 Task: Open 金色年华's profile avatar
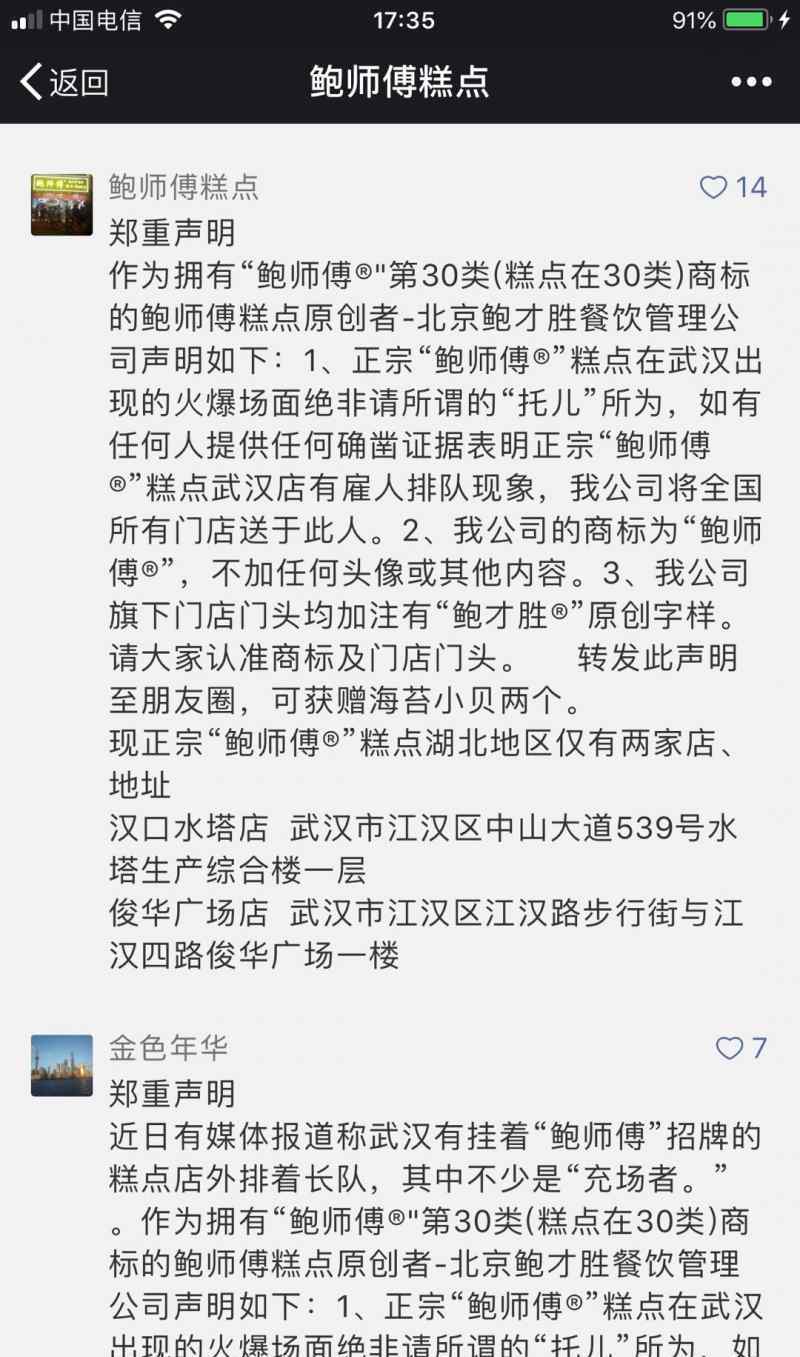[x=62, y=1065]
